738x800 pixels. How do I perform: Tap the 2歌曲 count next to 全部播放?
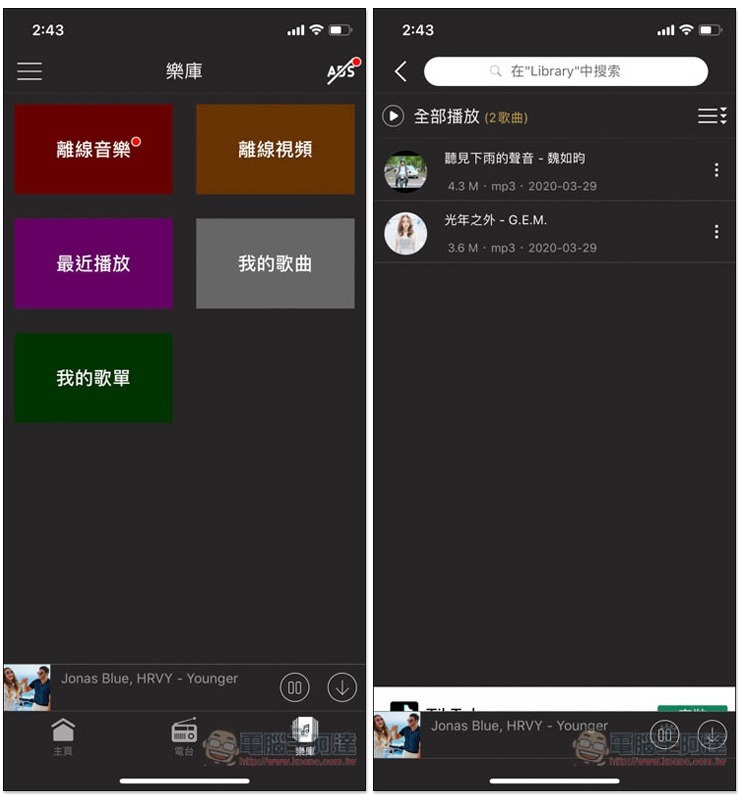point(504,115)
